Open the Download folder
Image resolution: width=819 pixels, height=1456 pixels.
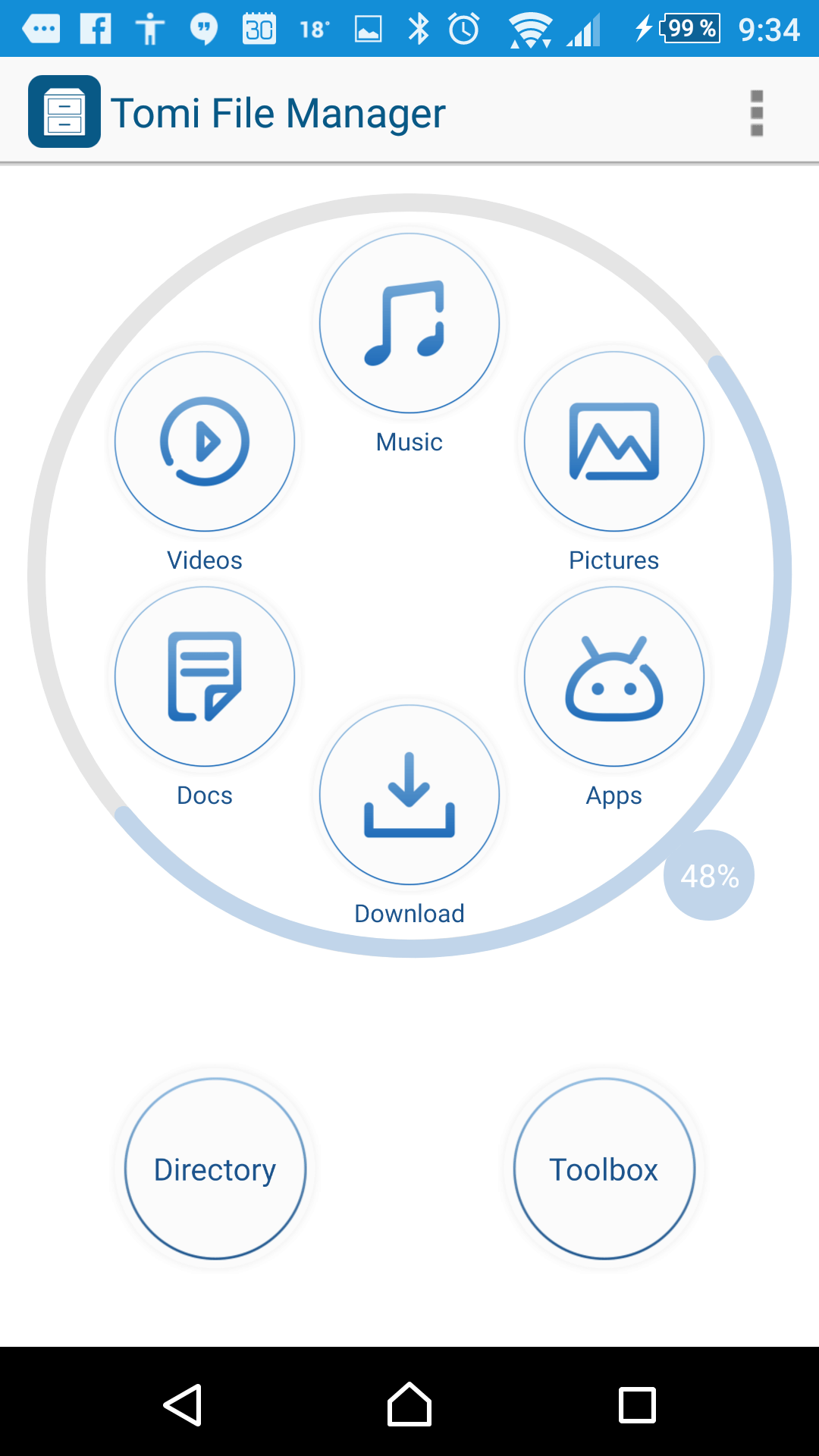pyautogui.click(x=409, y=795)
